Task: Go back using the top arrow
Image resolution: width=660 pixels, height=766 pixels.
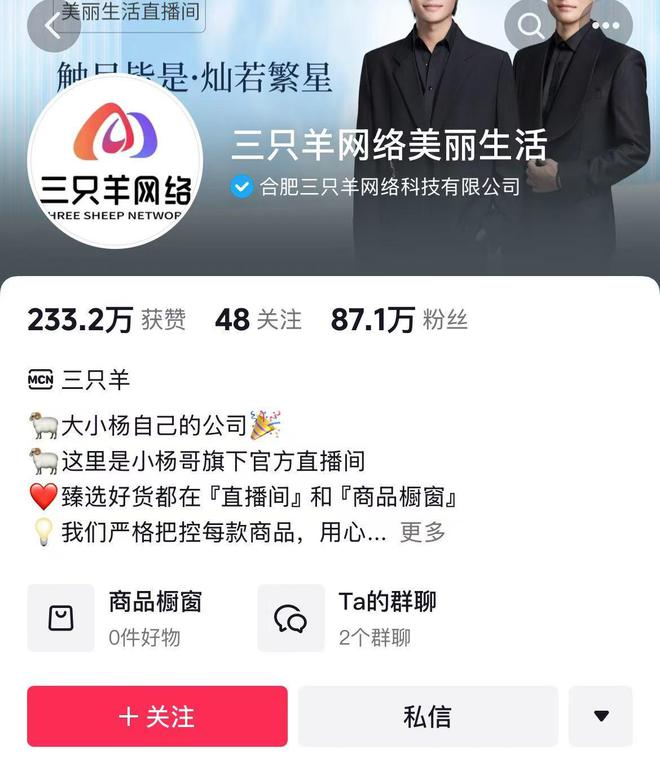Action: [52, 27]
